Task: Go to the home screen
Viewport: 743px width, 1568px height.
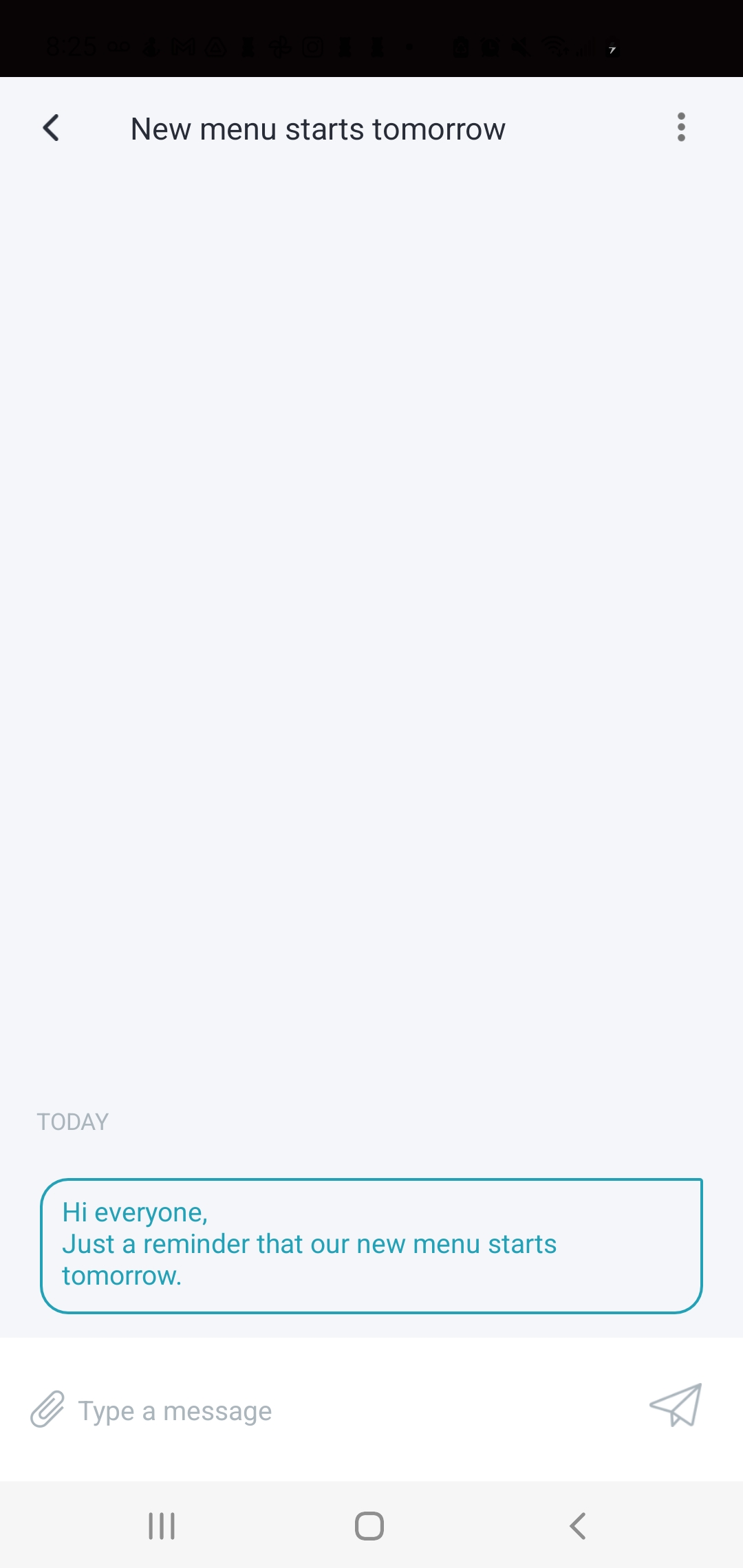Action: click(369, 1526)
